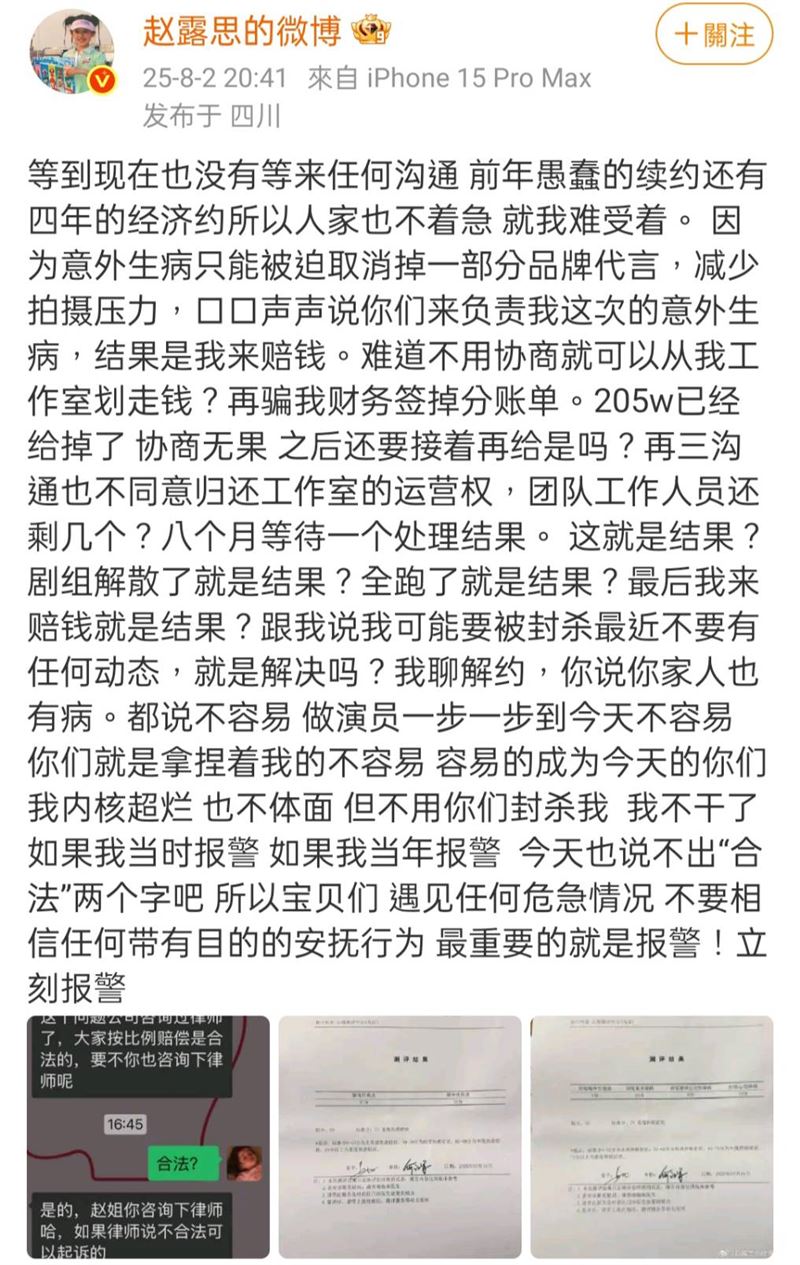
Task: Follow 赵露思的微博 with the 關注 button
Action: coord(714,34)
